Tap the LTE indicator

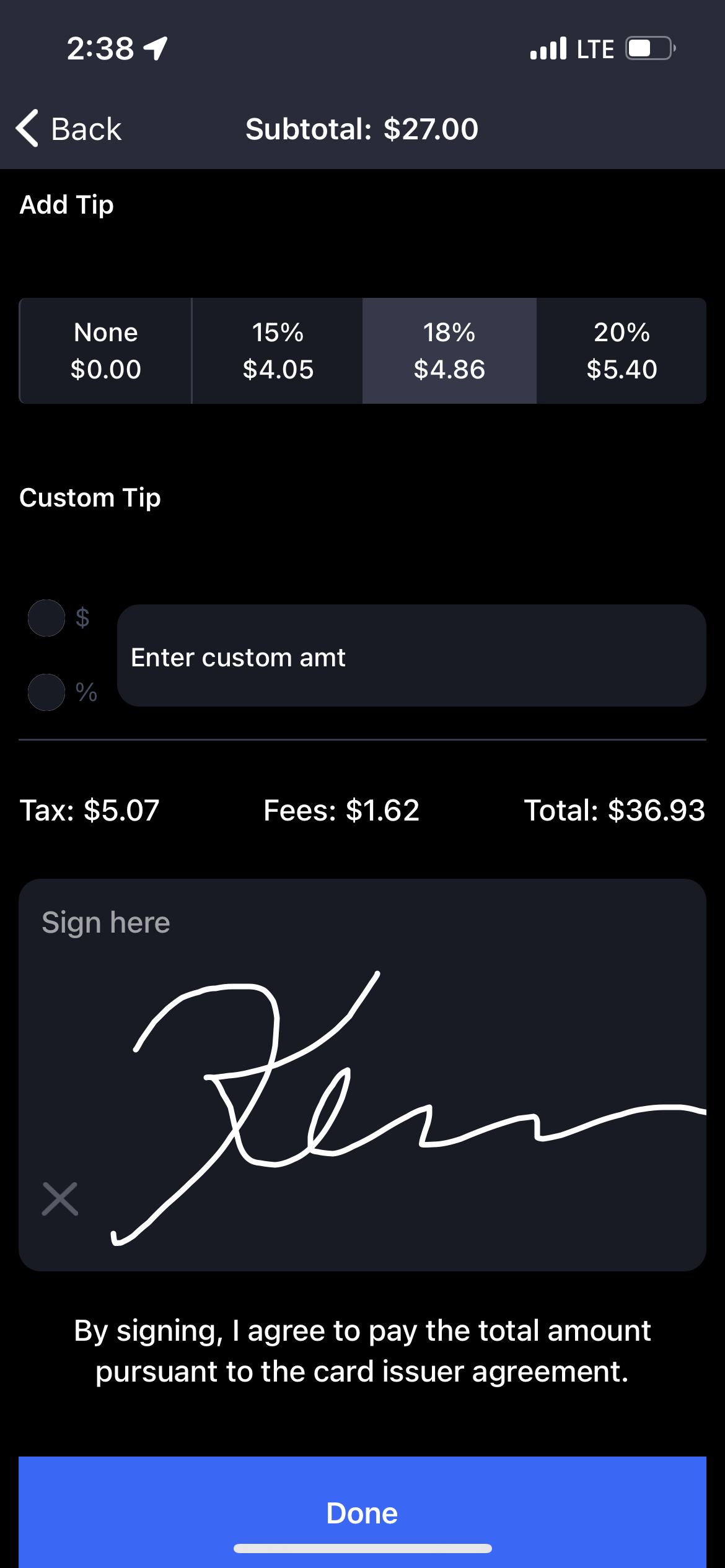point(593,48)
